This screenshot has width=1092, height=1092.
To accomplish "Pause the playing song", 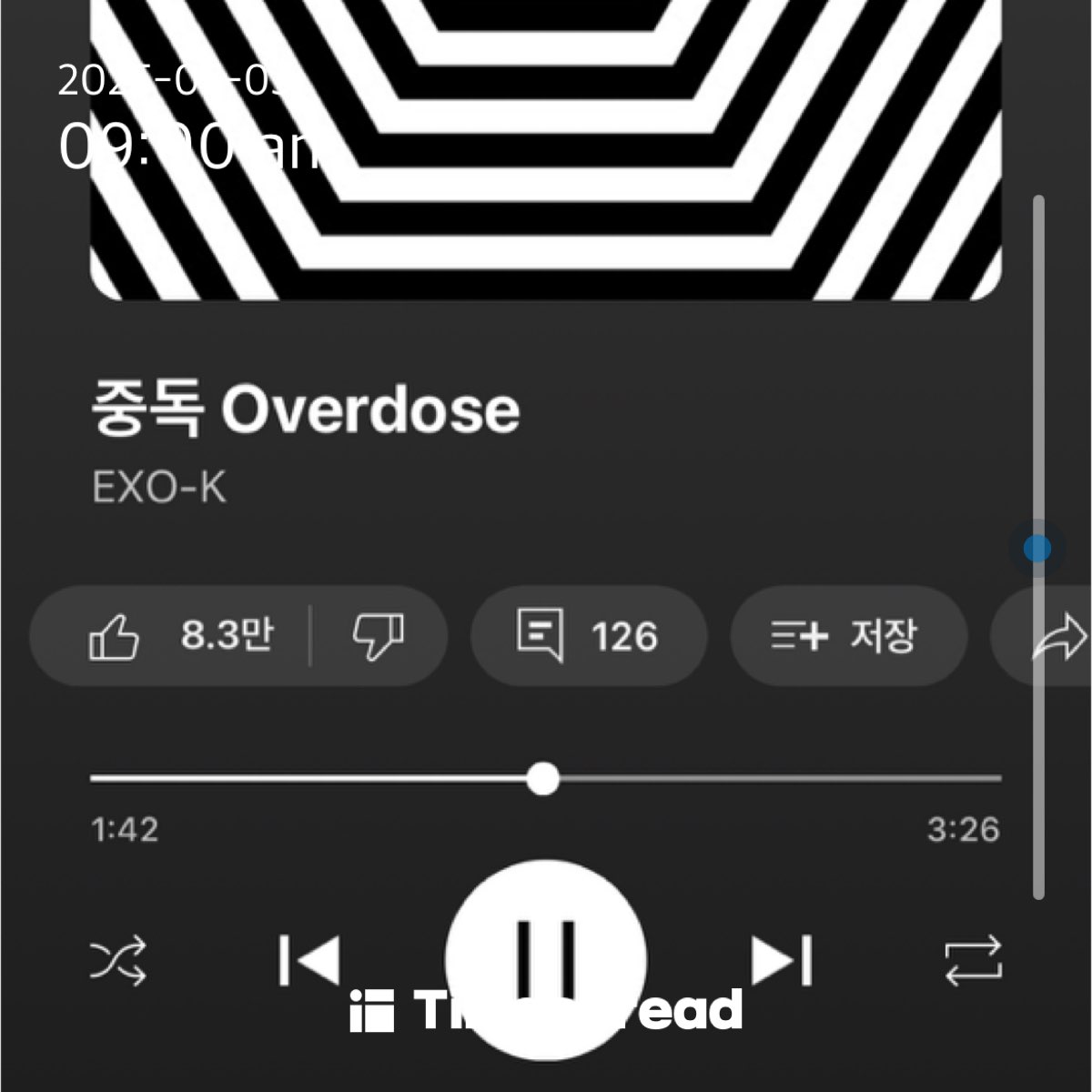I will tap(546, 959).
